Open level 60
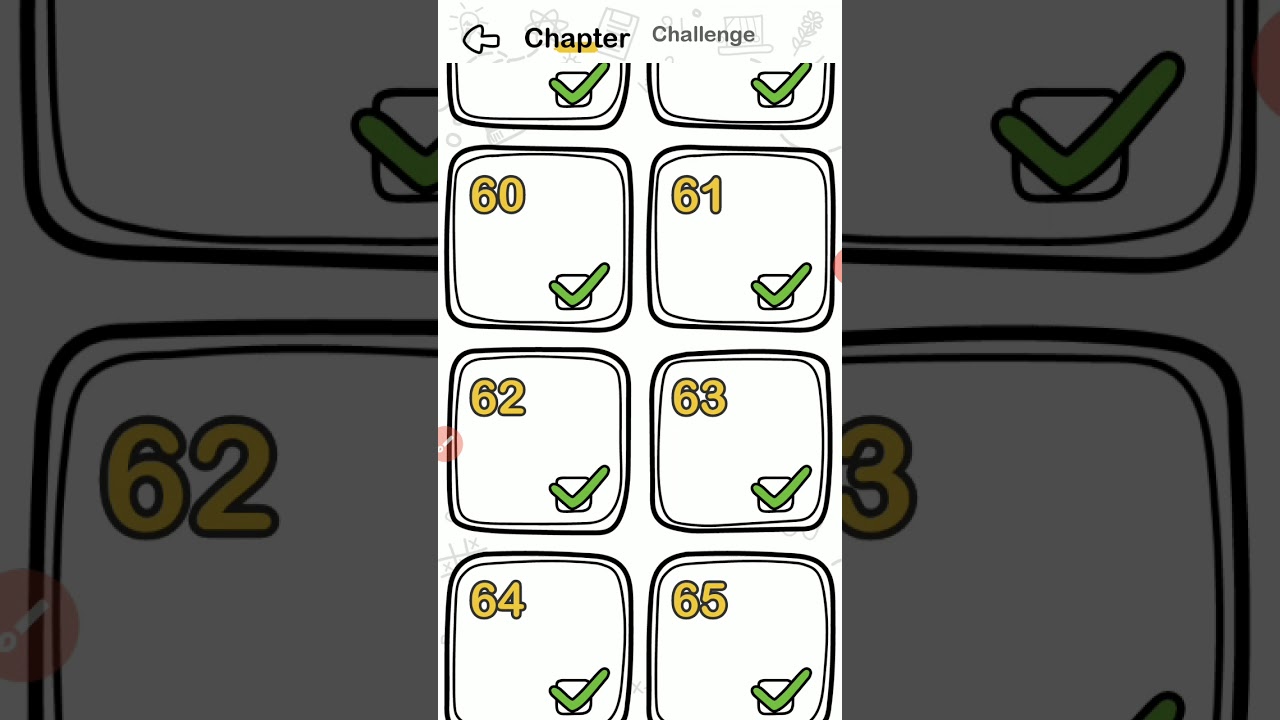The width and height of the screenshot is (1280, 720). pyautogui.click(x=539, y=238)
